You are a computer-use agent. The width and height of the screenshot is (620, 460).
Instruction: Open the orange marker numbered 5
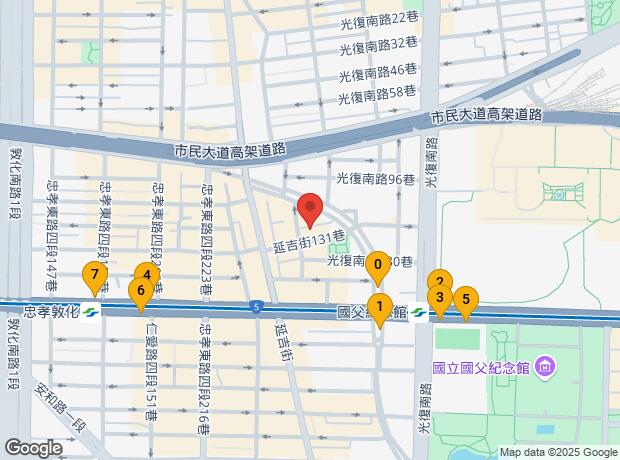click(465, 299)
